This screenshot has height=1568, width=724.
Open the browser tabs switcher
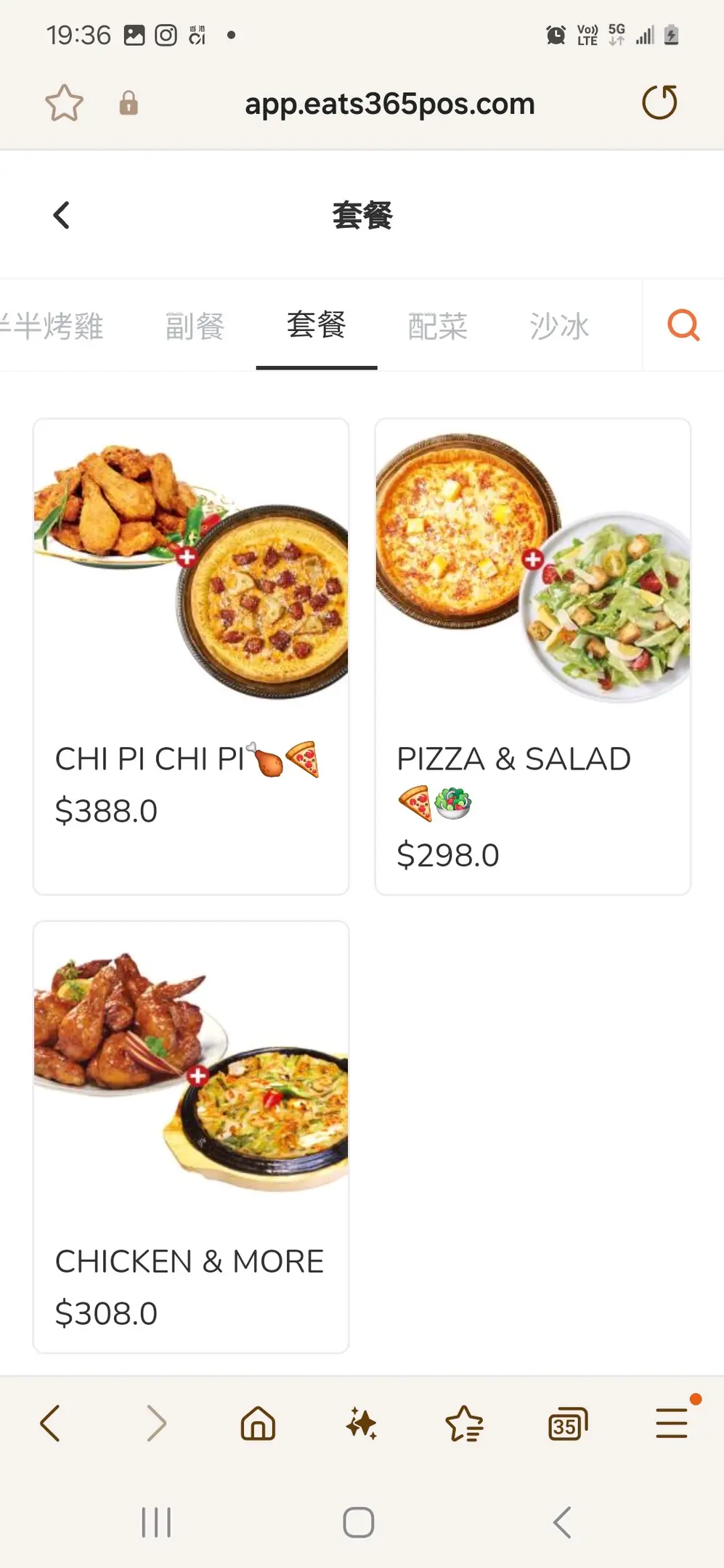(x=567, y=1424)
